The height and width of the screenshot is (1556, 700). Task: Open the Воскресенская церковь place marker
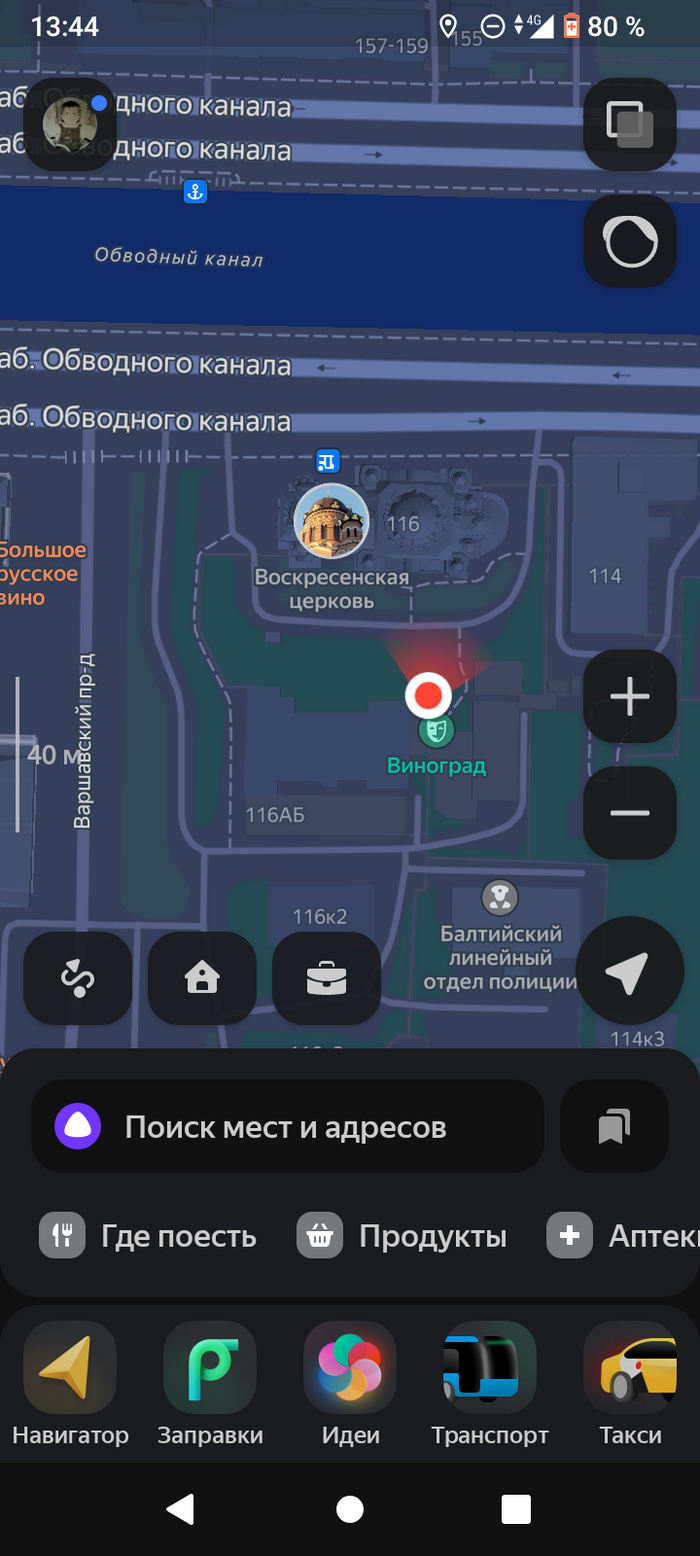point(331,521)
